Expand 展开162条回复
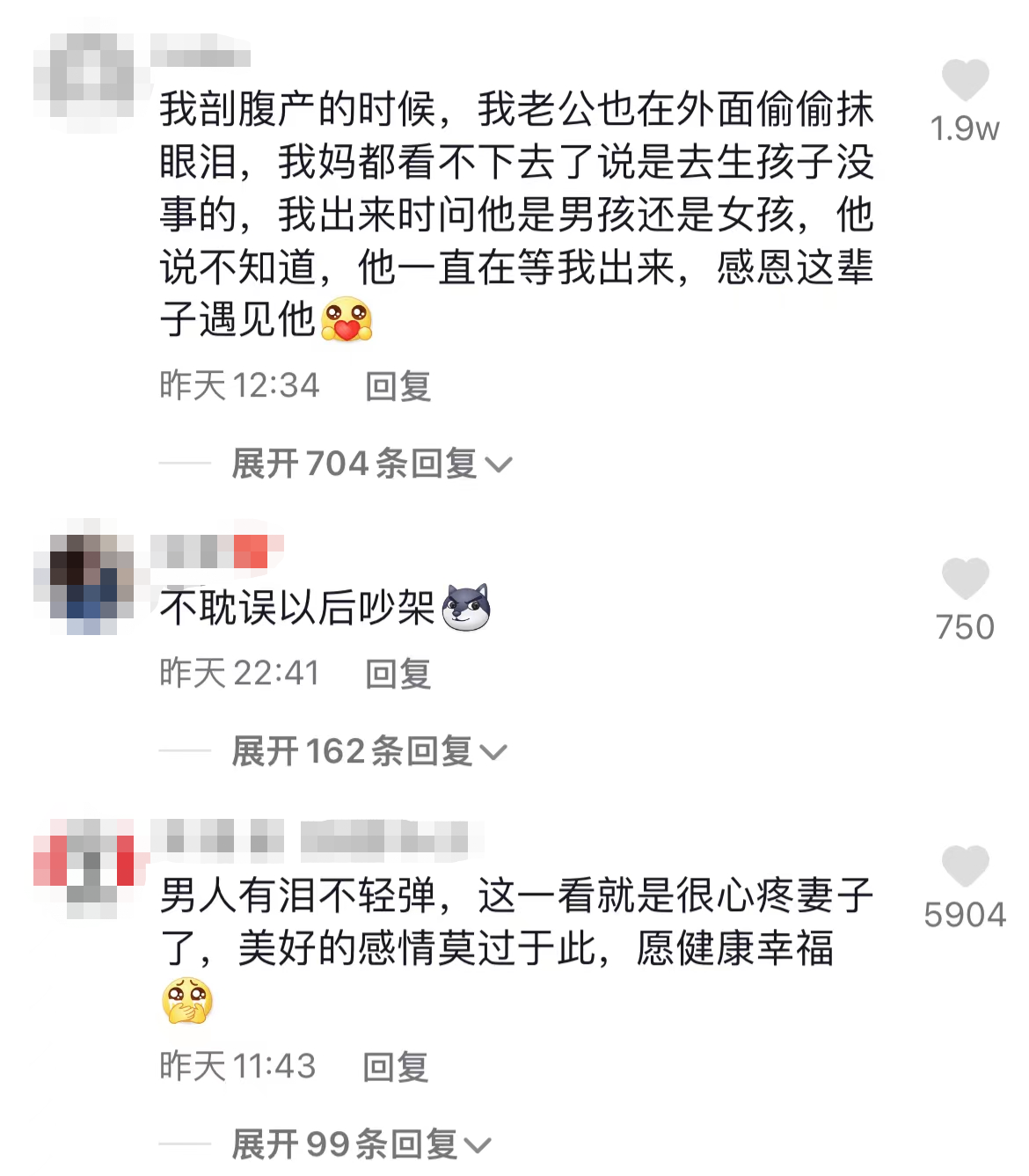 tap(369, 751)
